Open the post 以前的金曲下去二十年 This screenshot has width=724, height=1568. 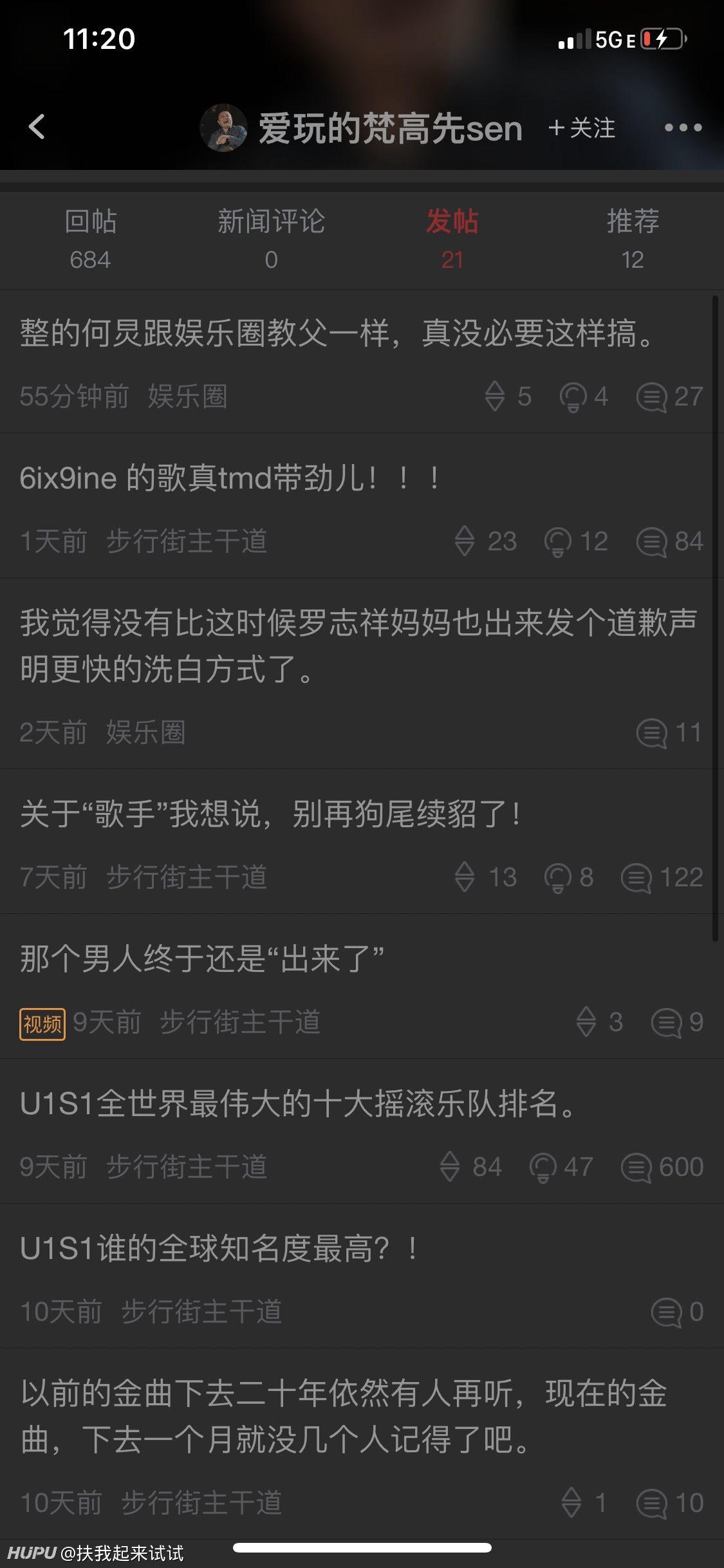click(x=362, y=1444)
